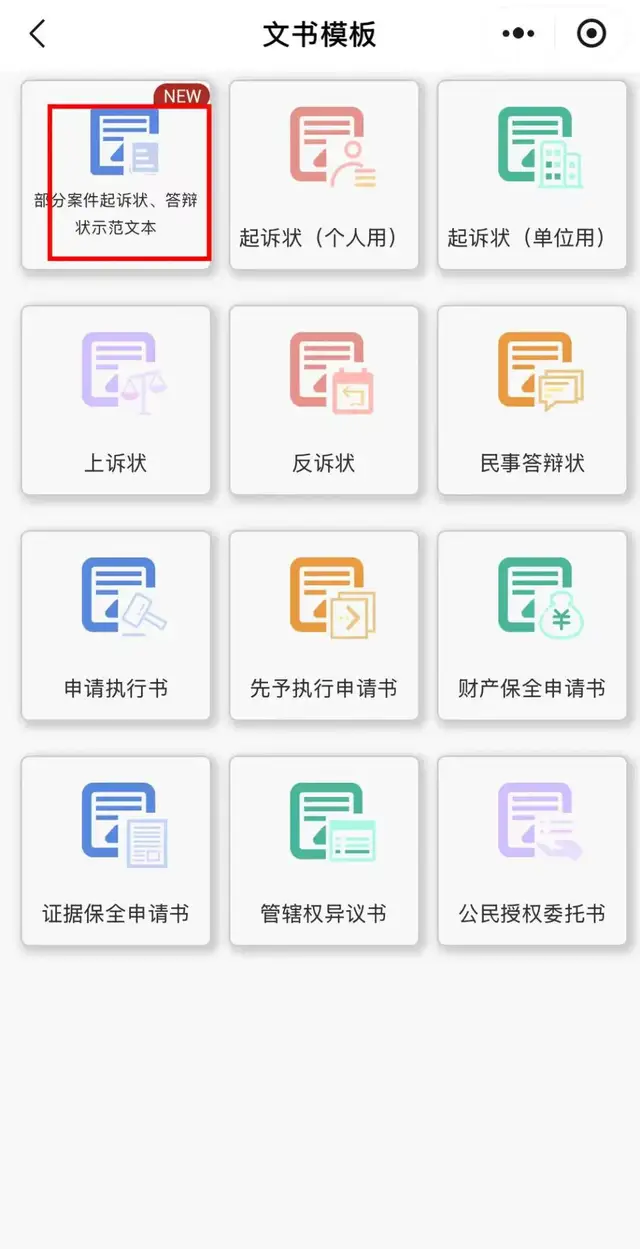Open the 公民授权委托书 template
640x1249 pixels.
(x=532, y=851)
